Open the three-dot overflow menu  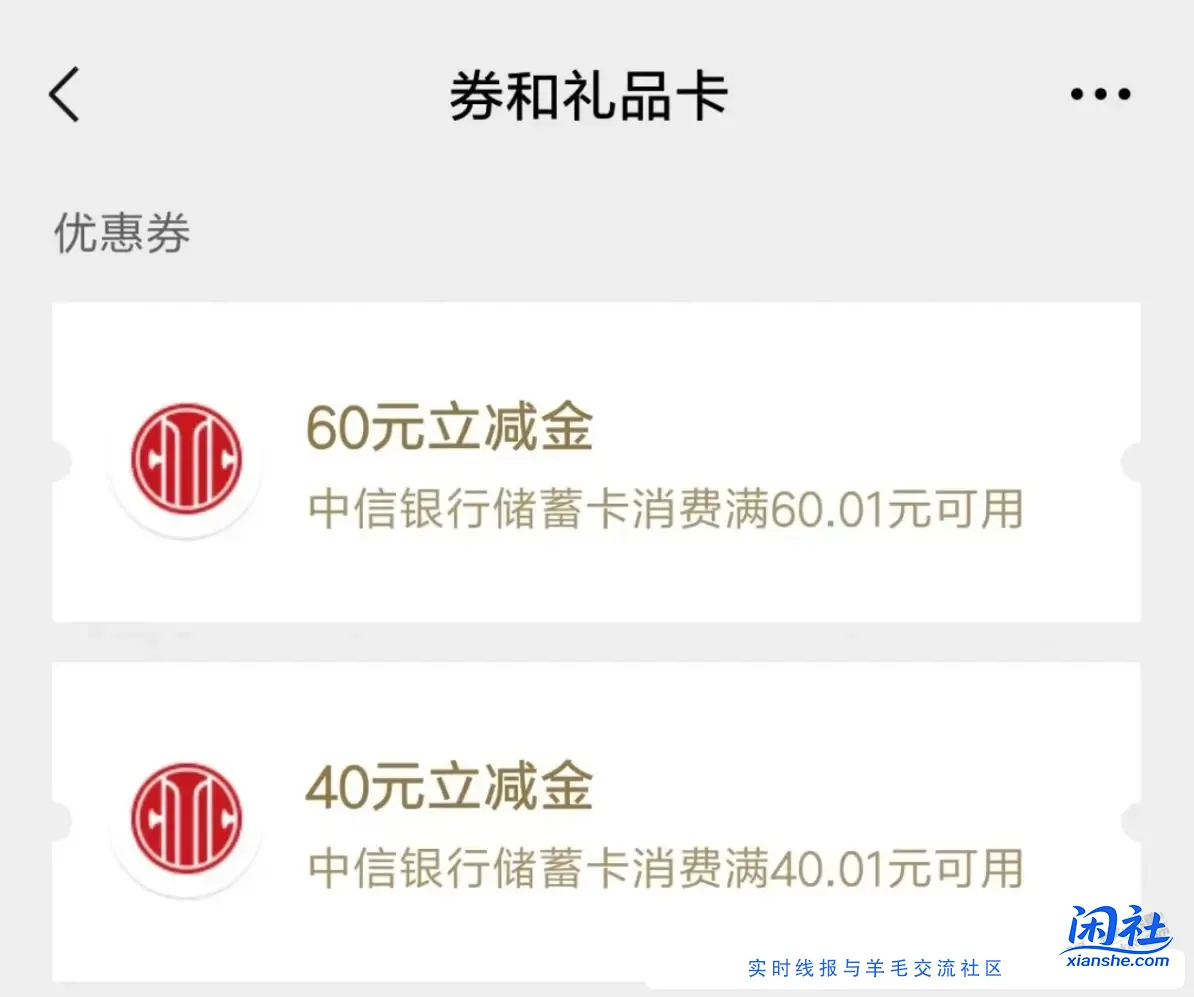pyautogui.click(x=1100, y=95)
